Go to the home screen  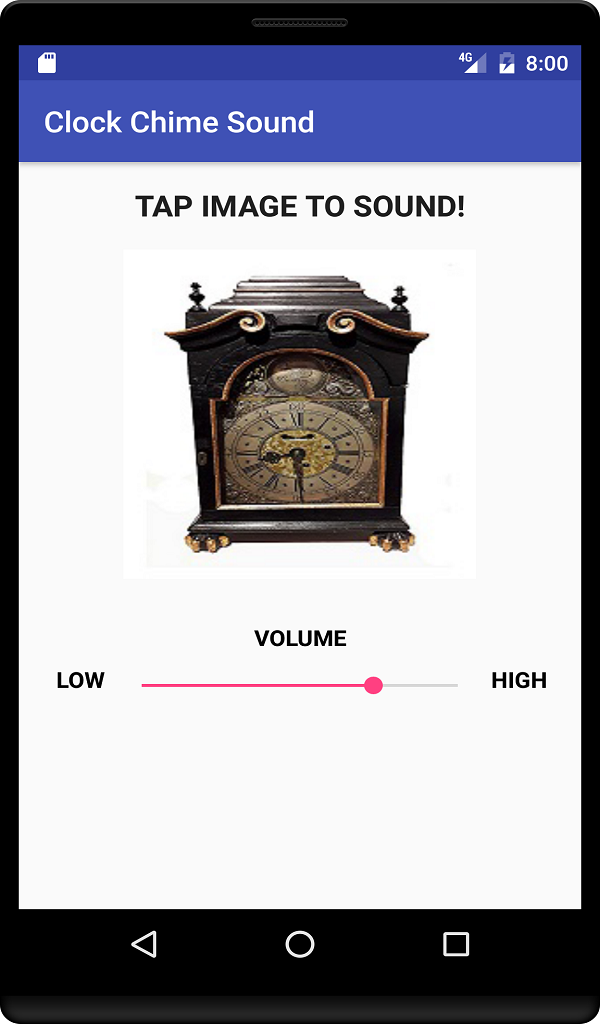tap(300, 944)
